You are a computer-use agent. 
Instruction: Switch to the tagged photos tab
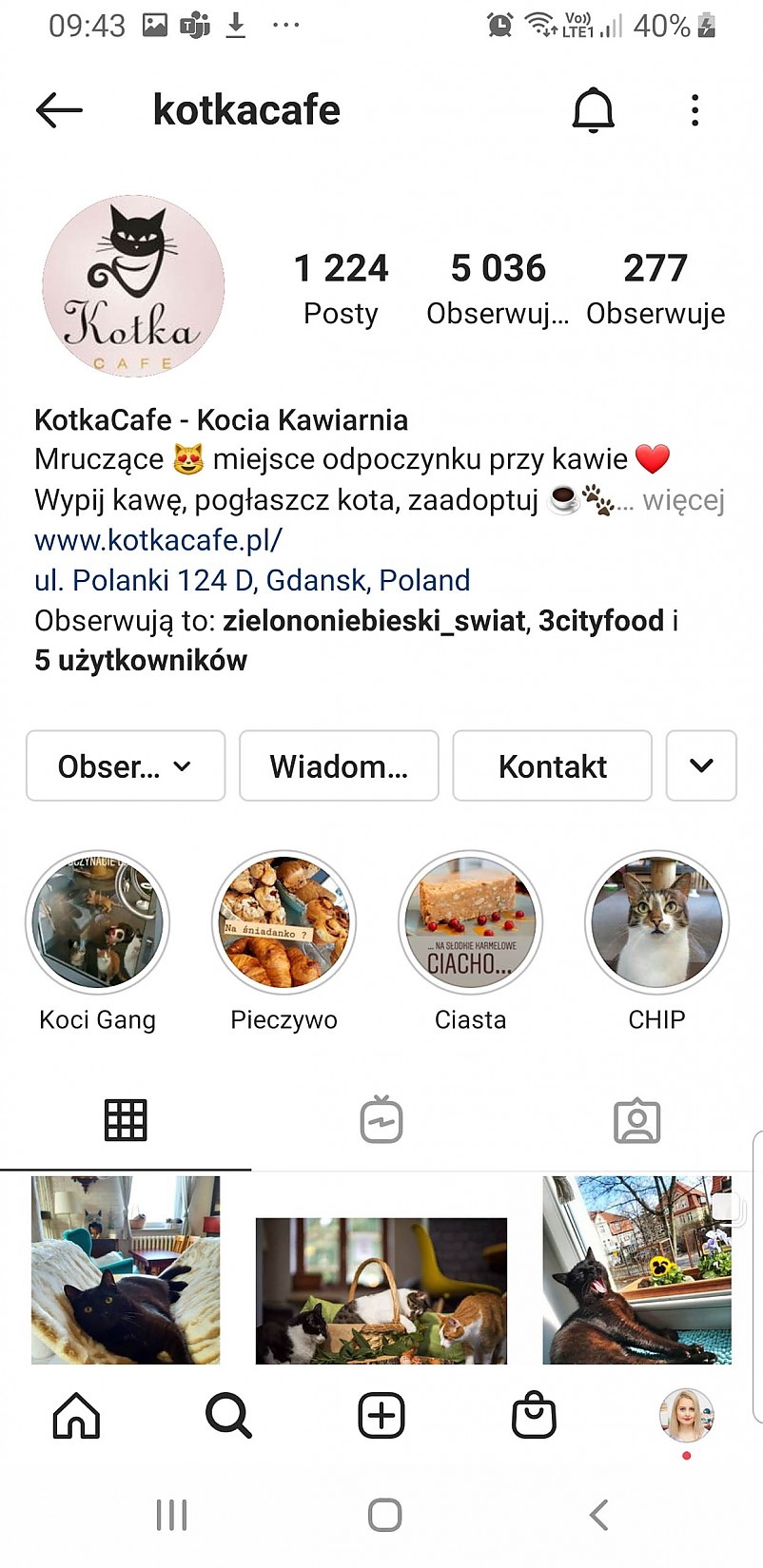[636, 1120]
